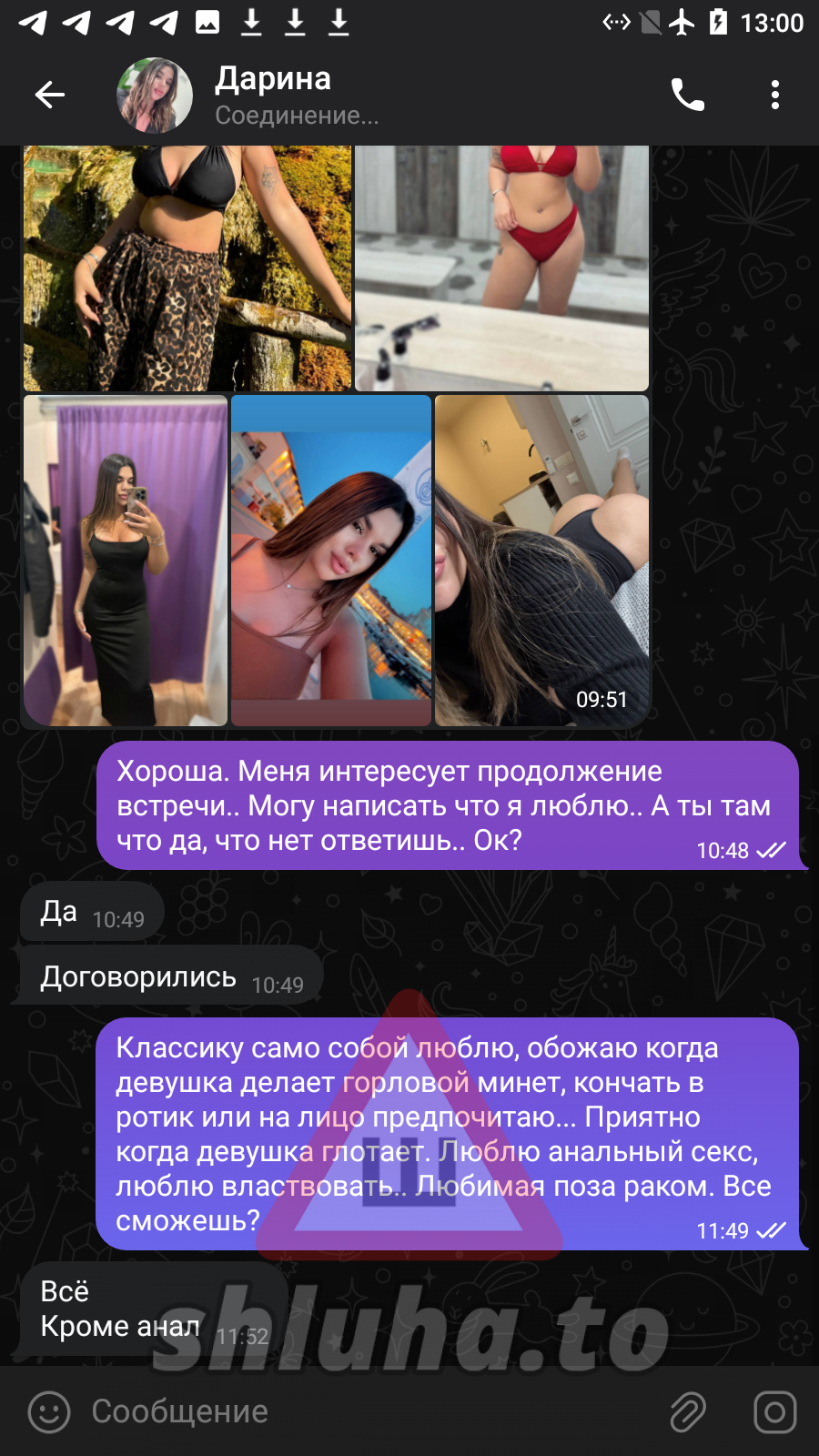Open the photo with the purple curtain
This screenshot has height=1456, width=819.
tap(126, 560)
